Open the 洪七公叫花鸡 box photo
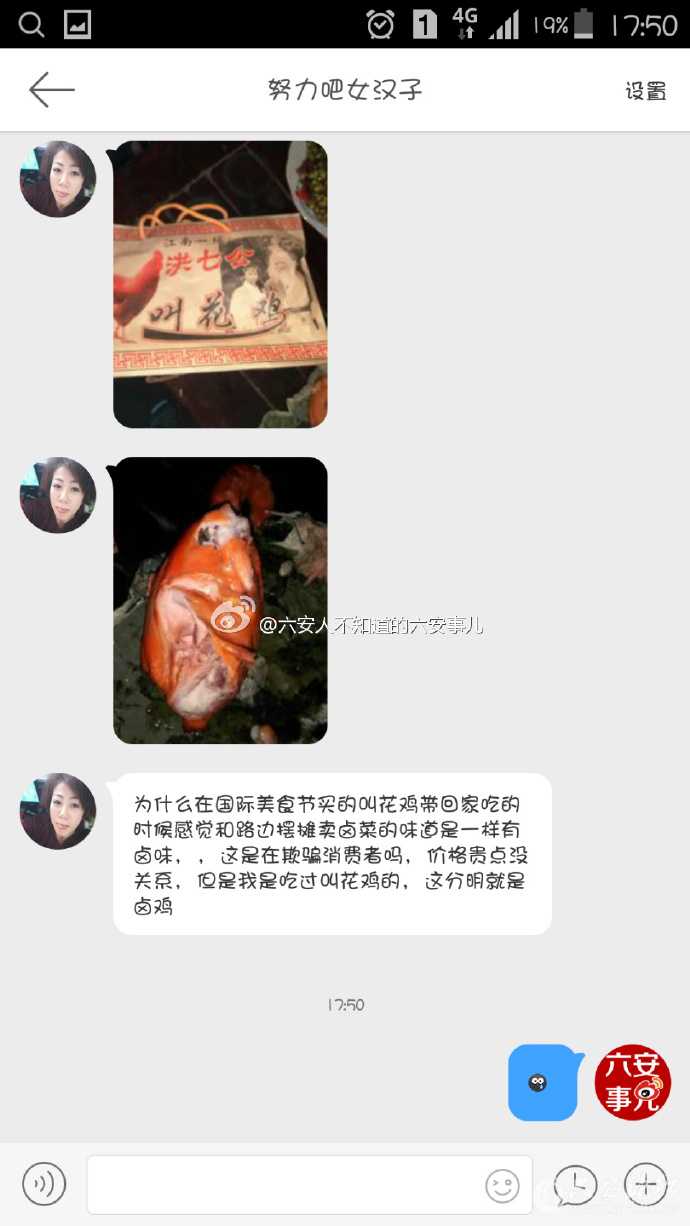The width and height of the screenshot is (690, 1226). 220,284
